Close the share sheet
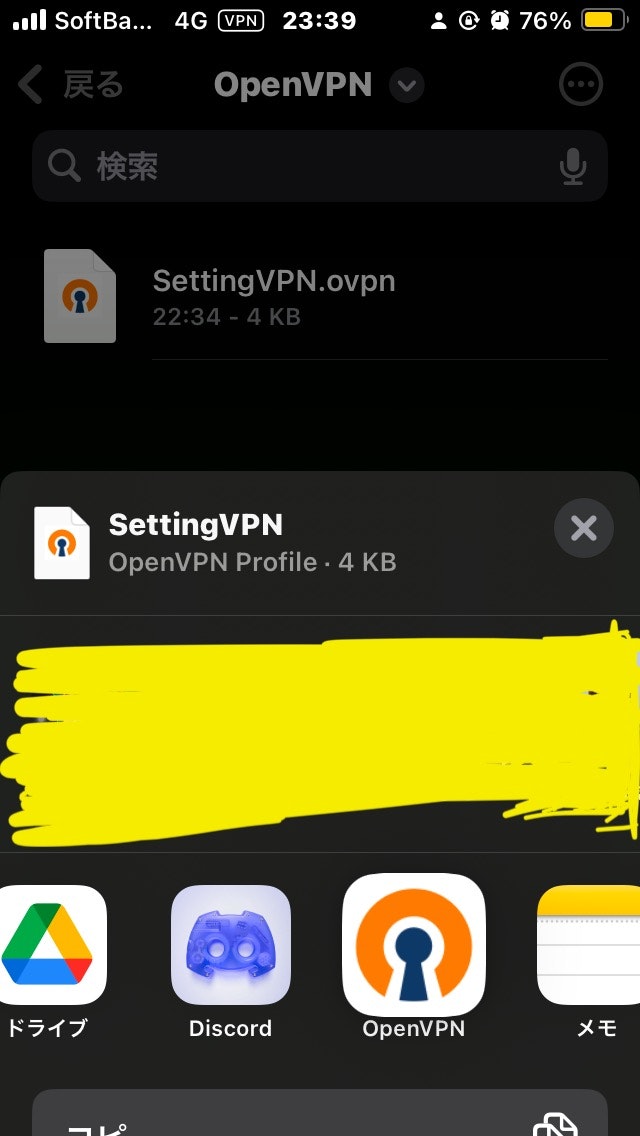 (x=583, y=527)
